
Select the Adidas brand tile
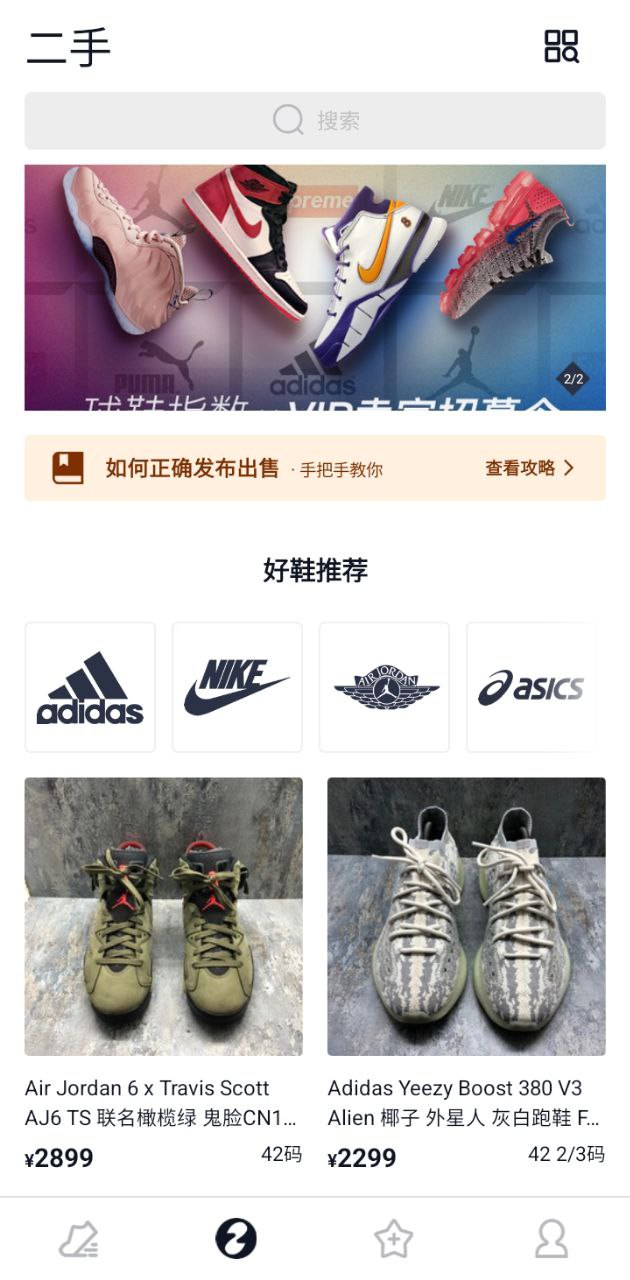point(90,687)
